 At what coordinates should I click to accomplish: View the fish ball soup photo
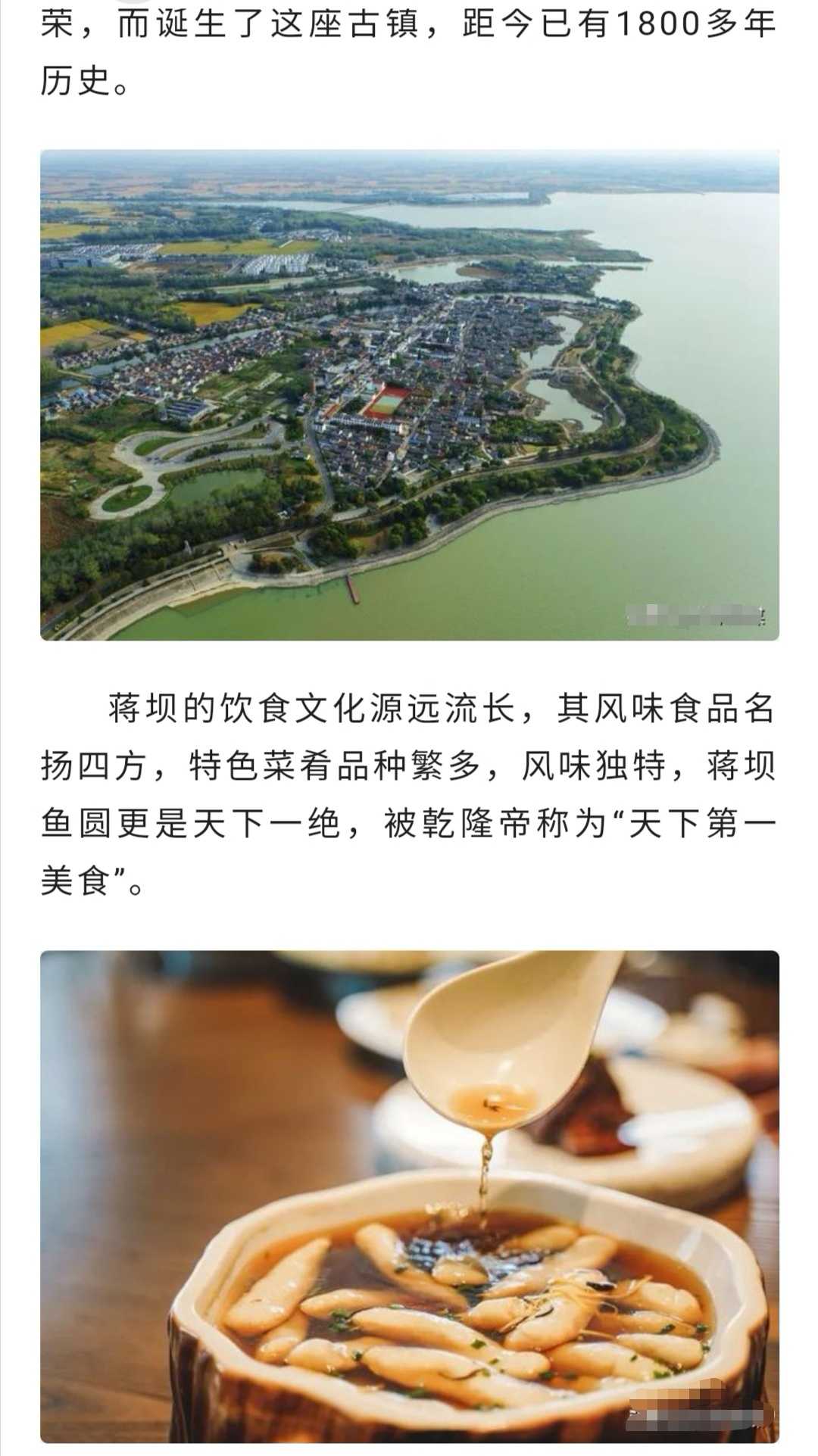tap(410, 1196)
